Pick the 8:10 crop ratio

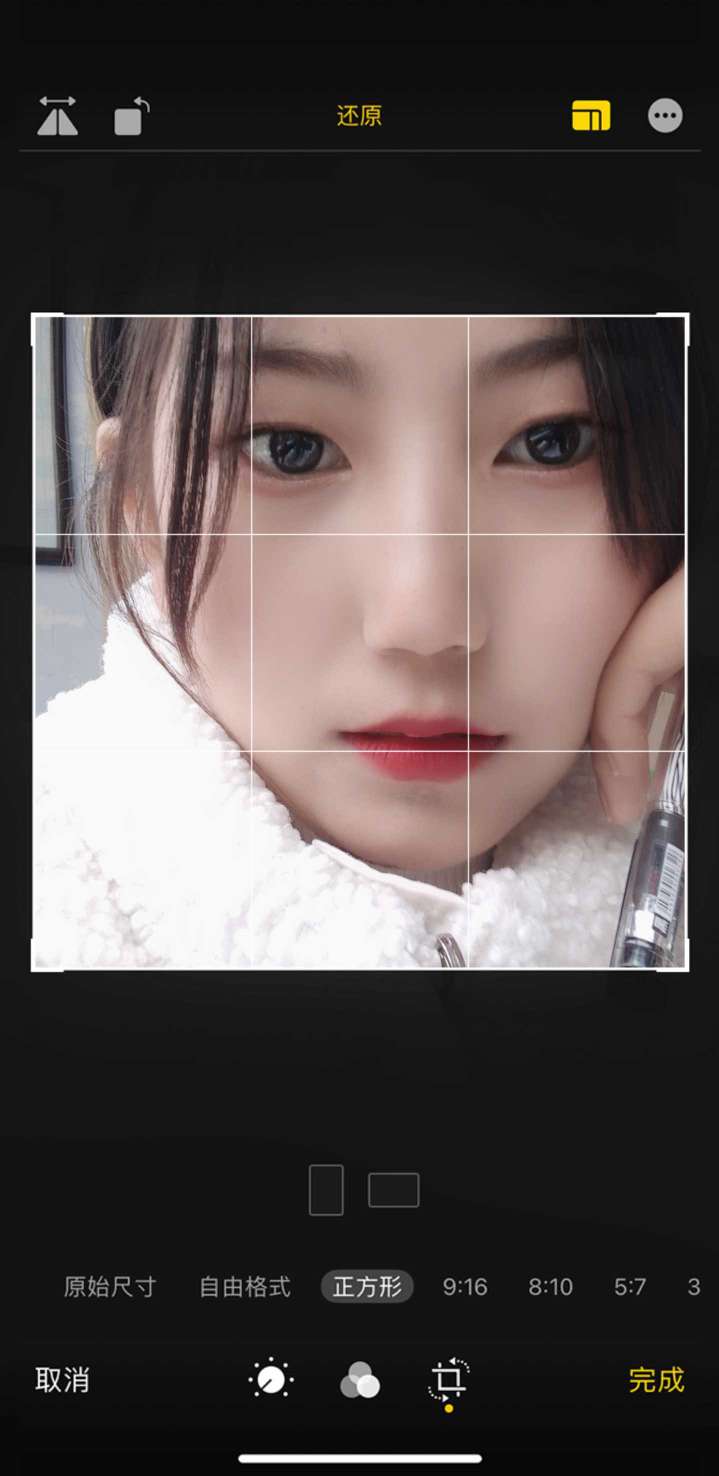pyautogui.click(x=551, y=1286)
